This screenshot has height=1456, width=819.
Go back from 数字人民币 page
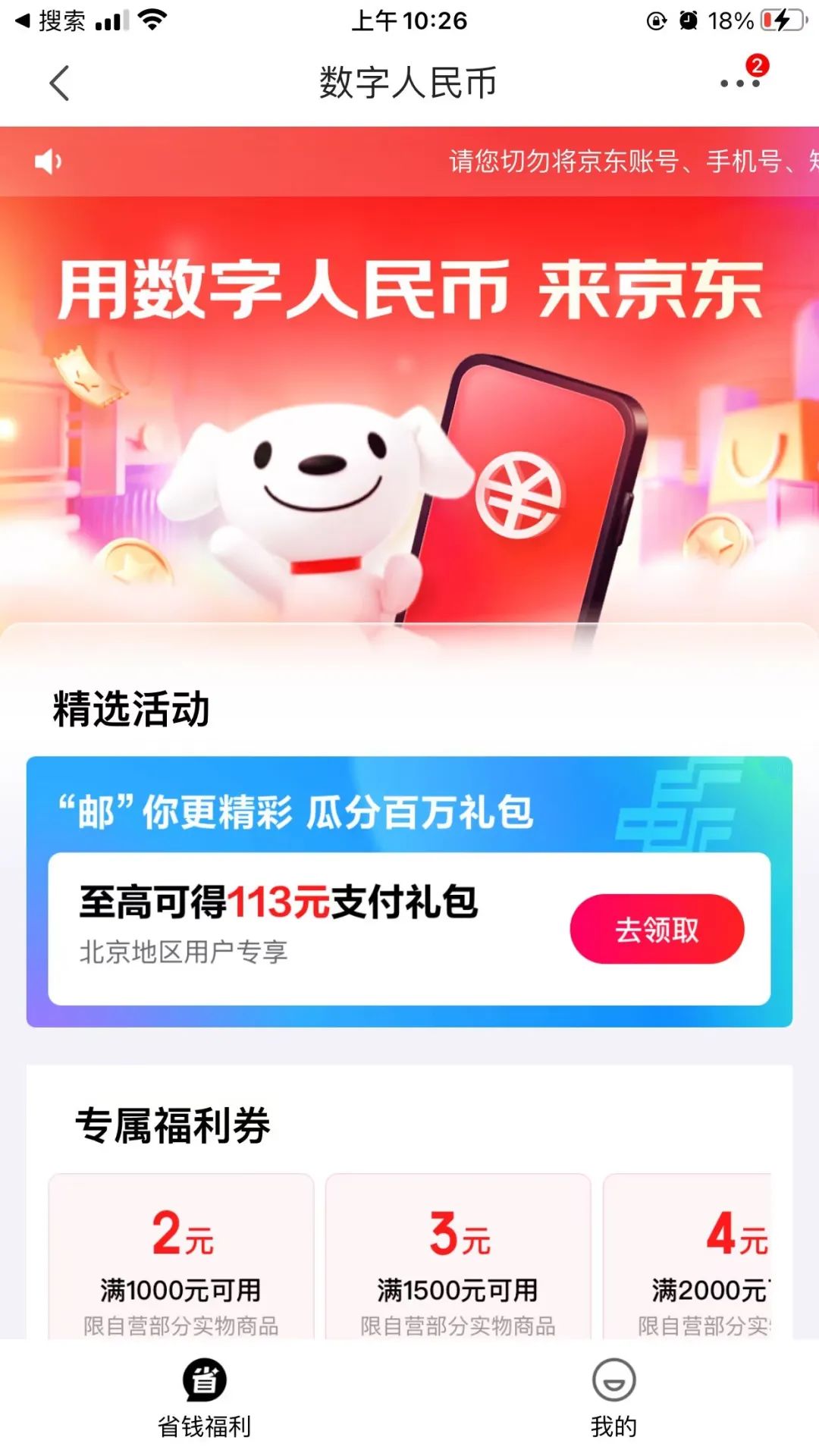[x=59, y=83]
